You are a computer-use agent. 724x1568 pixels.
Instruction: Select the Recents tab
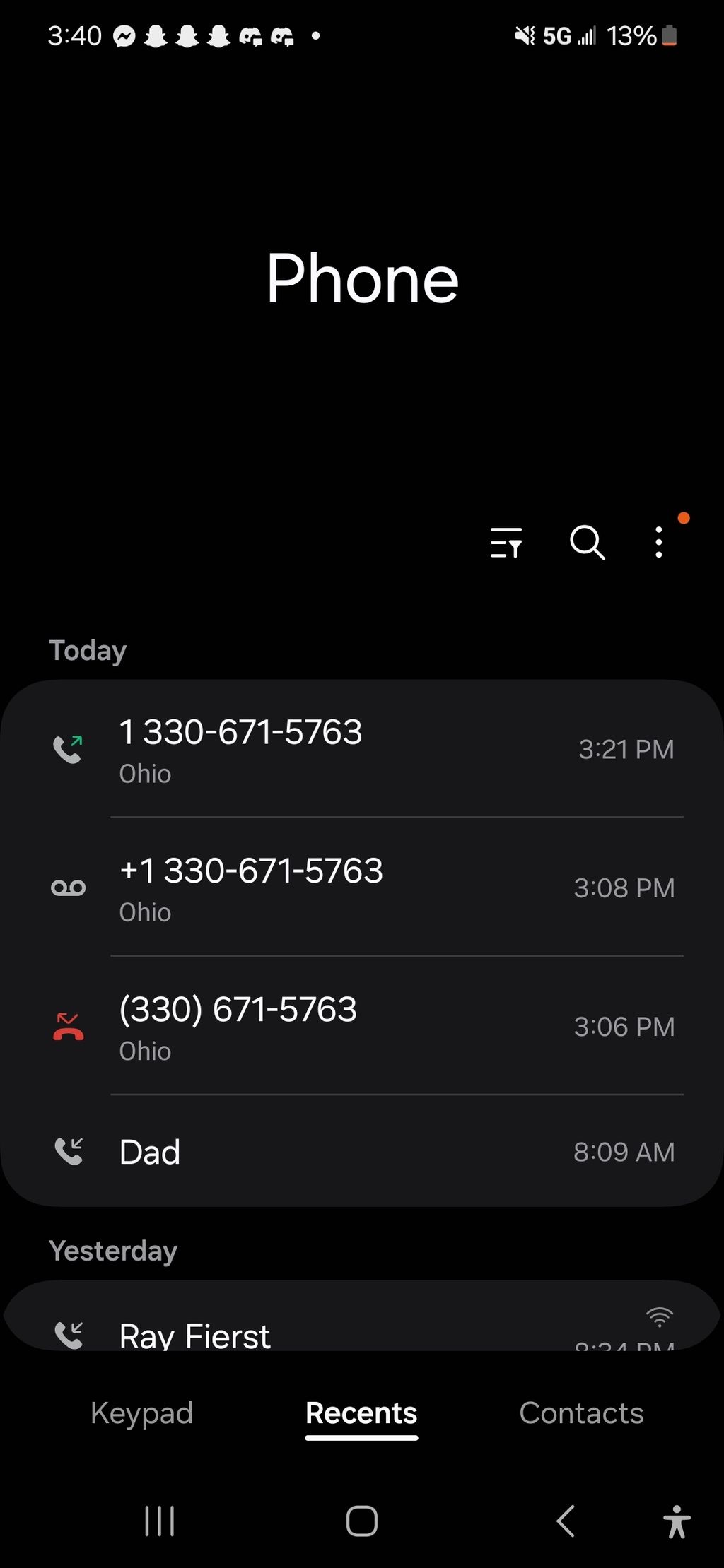click(x=361, y=1413)
